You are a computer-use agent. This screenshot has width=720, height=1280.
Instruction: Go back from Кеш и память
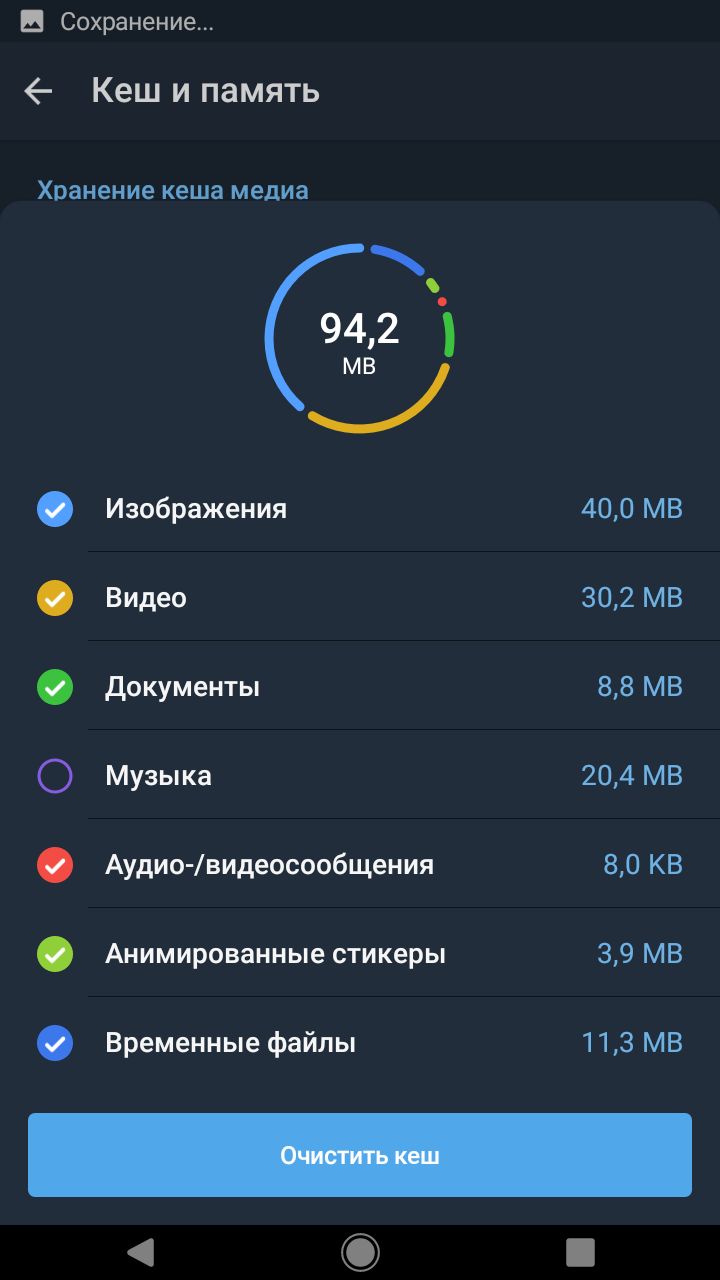pos(38,91)
